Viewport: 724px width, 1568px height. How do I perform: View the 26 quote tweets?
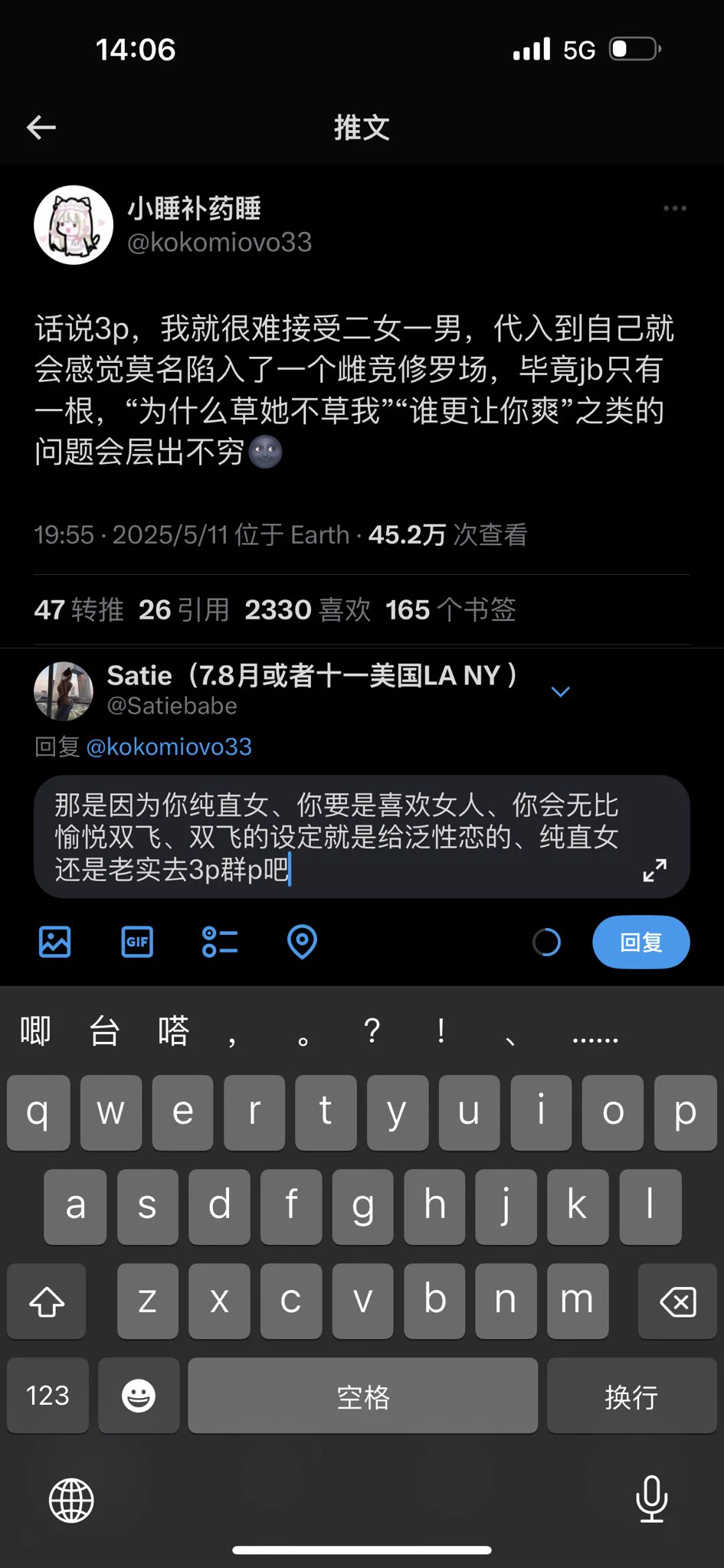[184, 610]
